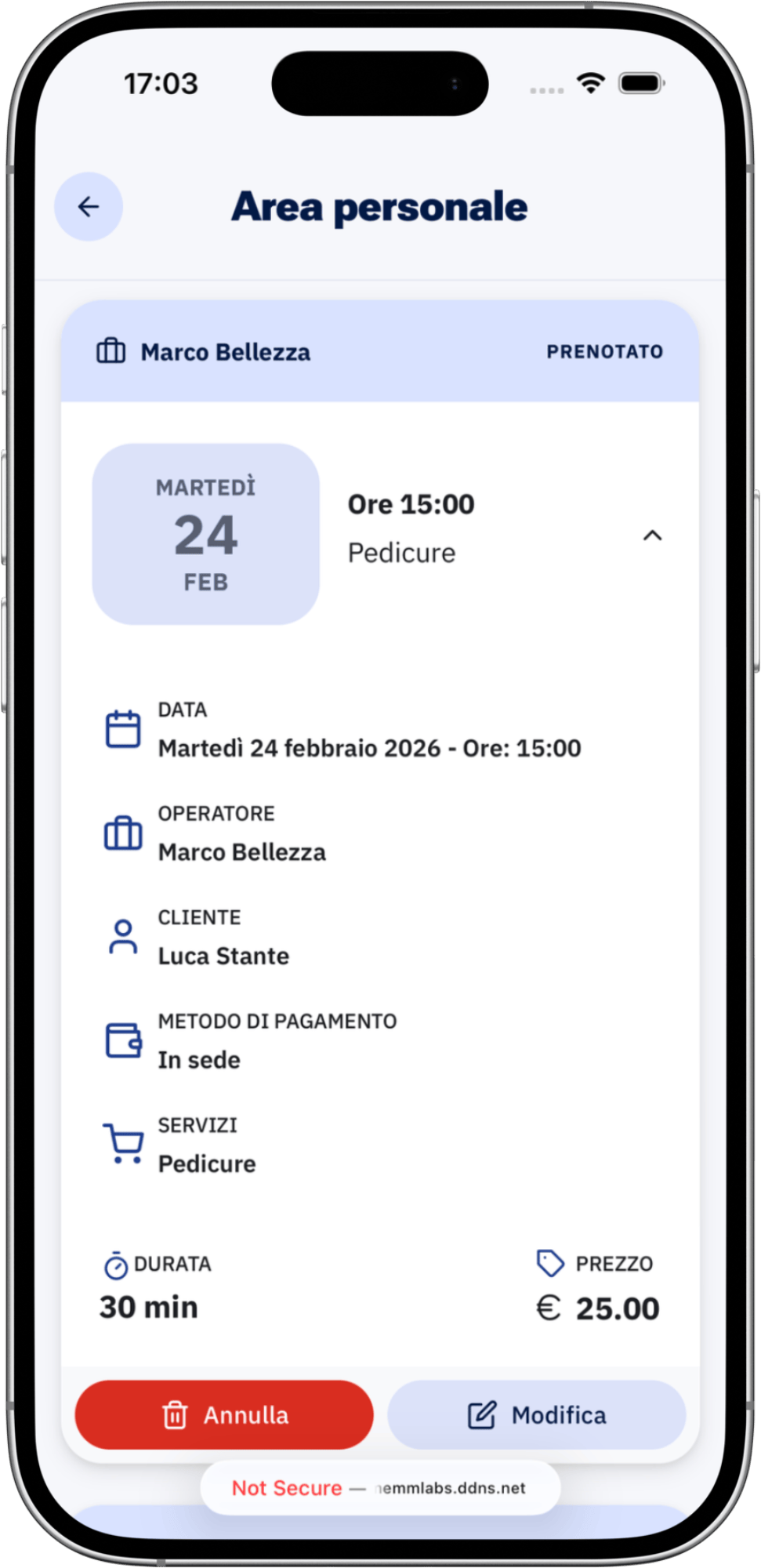
Task: Cancel booking with the Annulla button
Action: click(x=224, y=1415)
